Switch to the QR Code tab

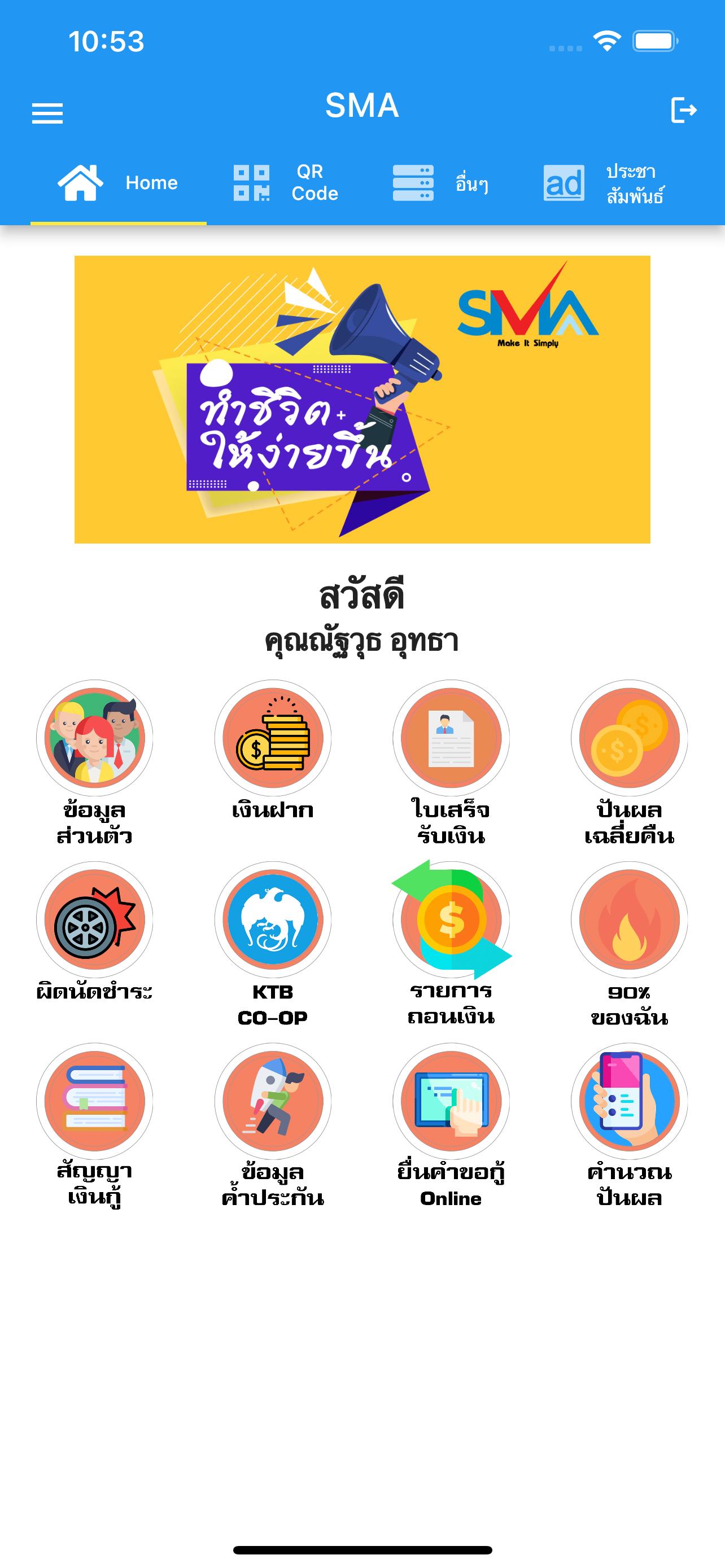point(286,183)
